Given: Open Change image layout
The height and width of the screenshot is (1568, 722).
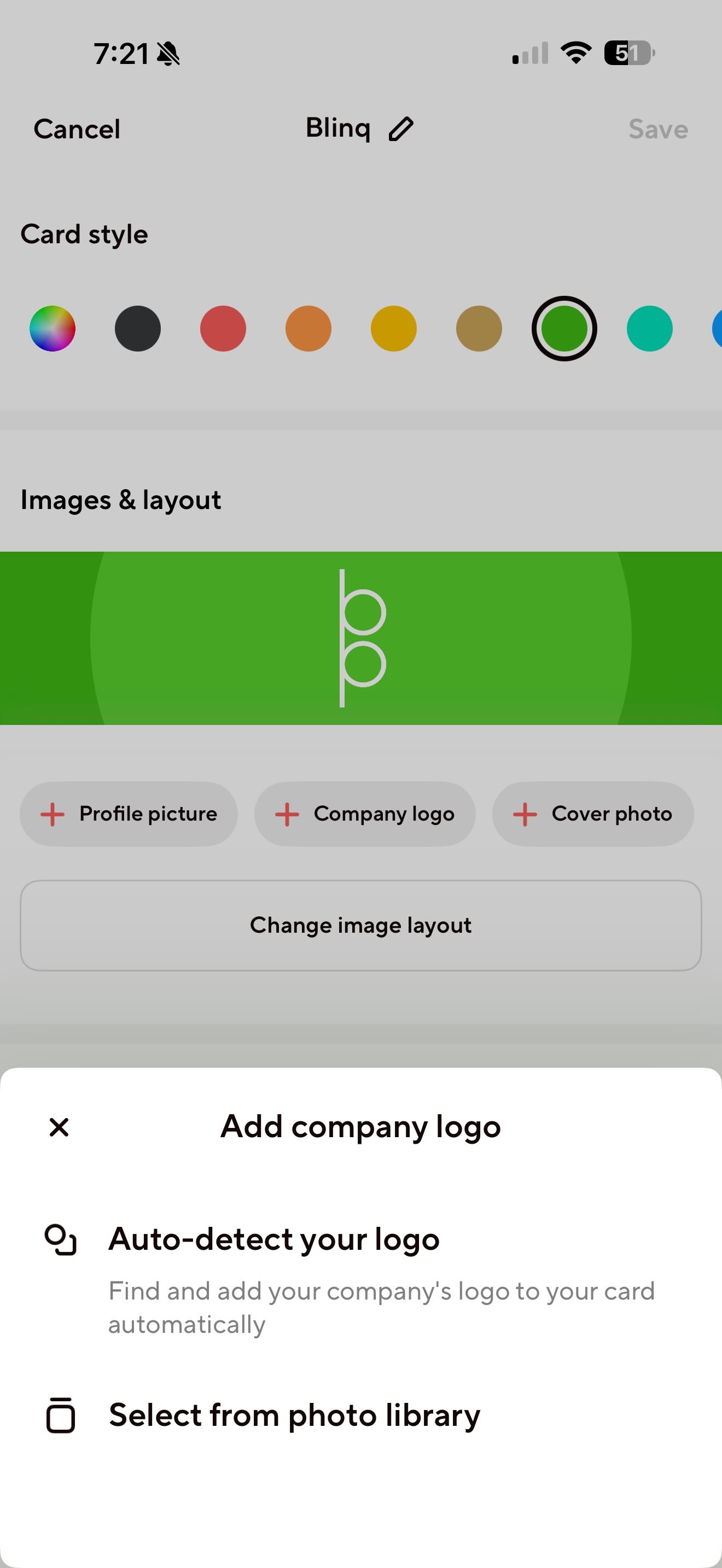Looking at the screenshot, I should pyautogui.click(x=360, y=925).
